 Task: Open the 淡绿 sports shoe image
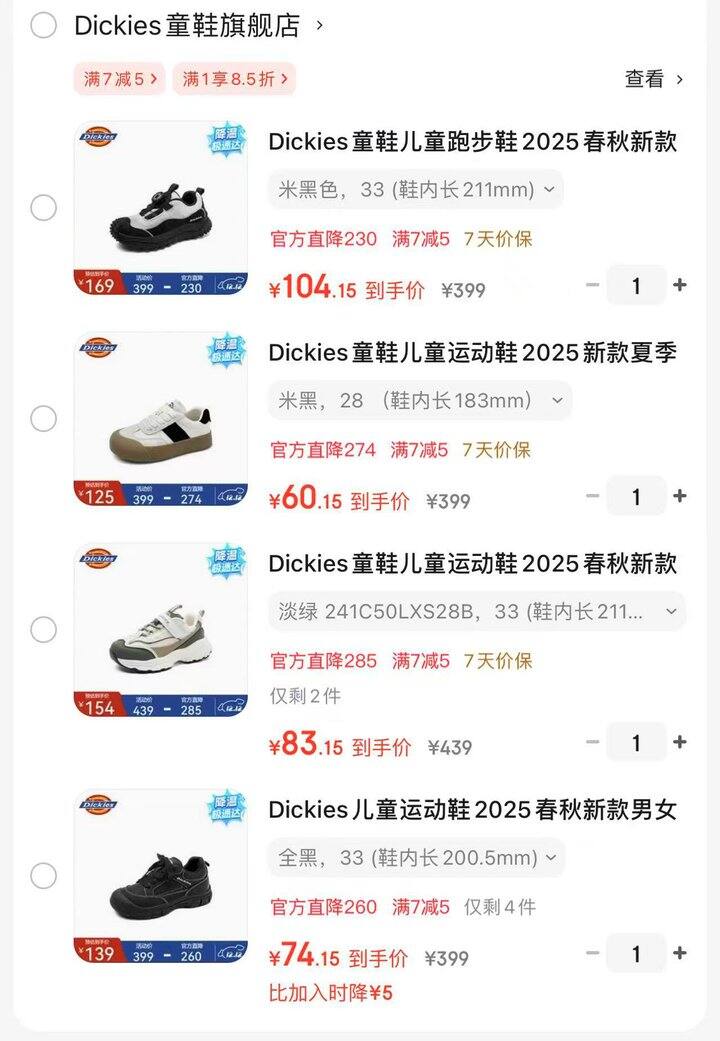point(160,630)
